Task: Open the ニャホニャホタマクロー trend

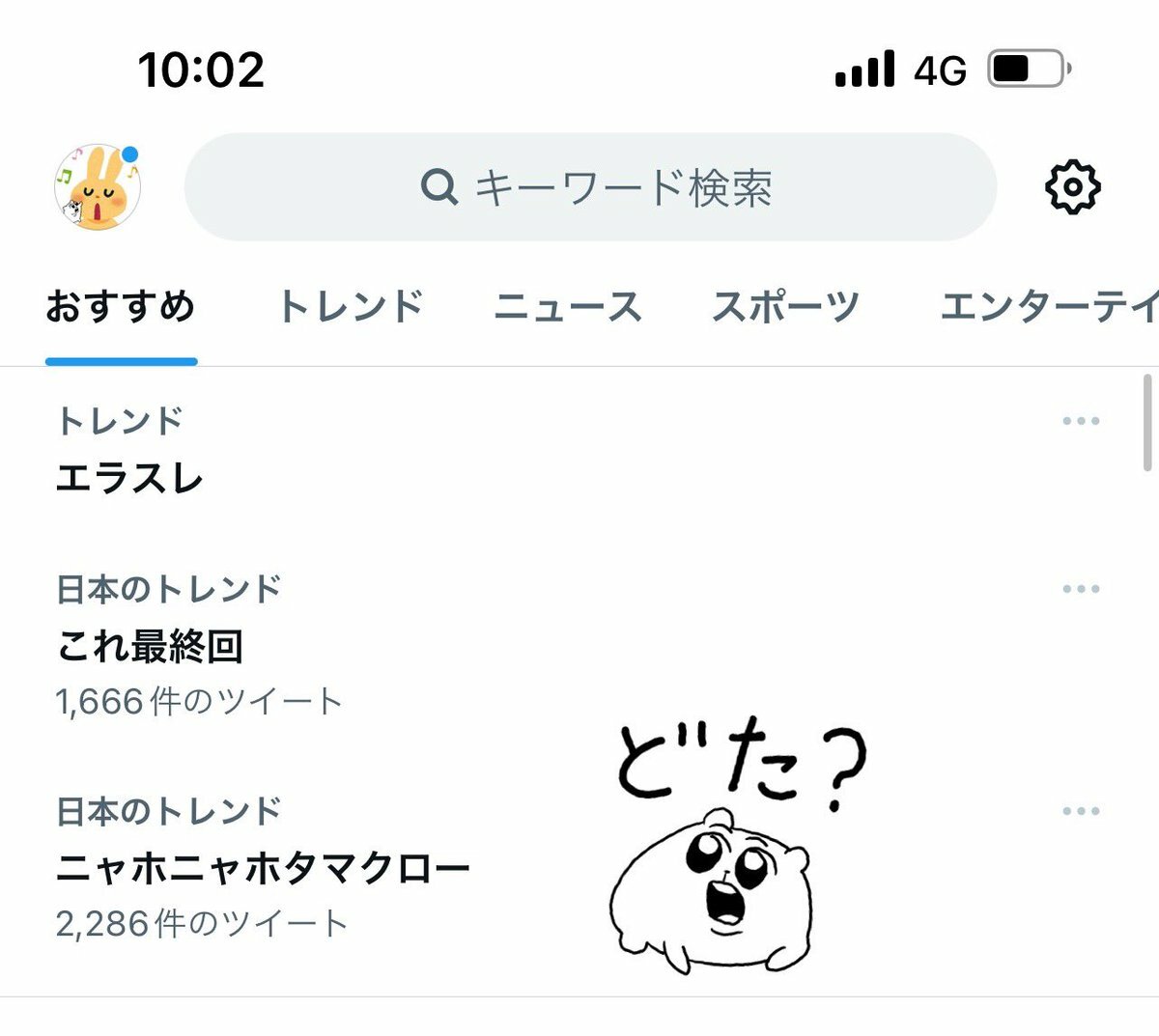Action: [263, 869]
